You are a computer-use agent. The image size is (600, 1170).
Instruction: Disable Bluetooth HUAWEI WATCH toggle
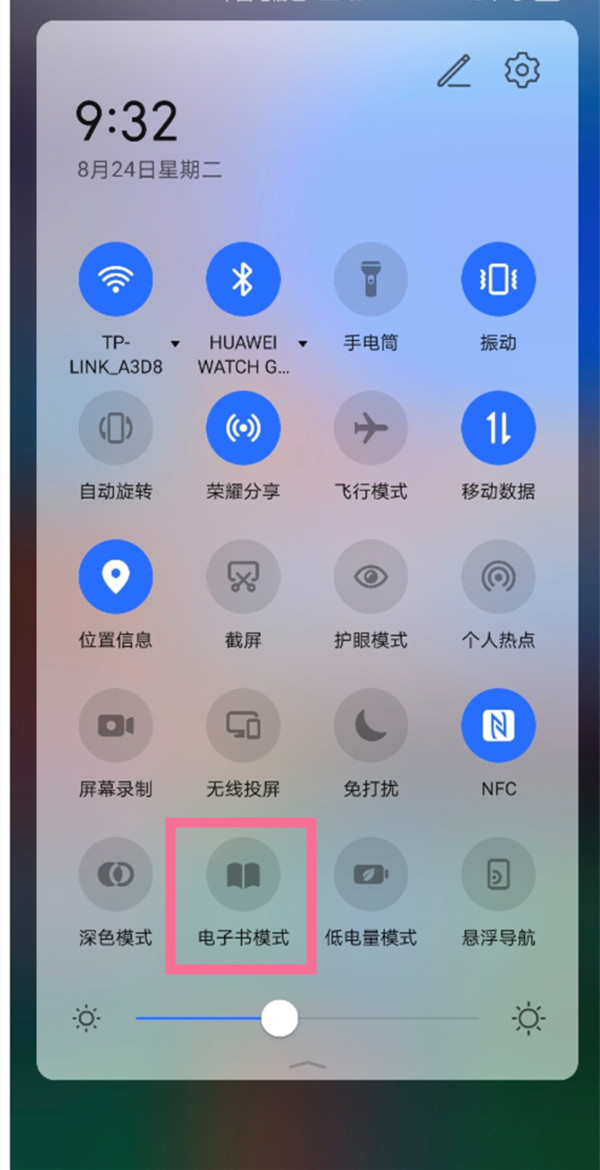(x=243, y=280)
